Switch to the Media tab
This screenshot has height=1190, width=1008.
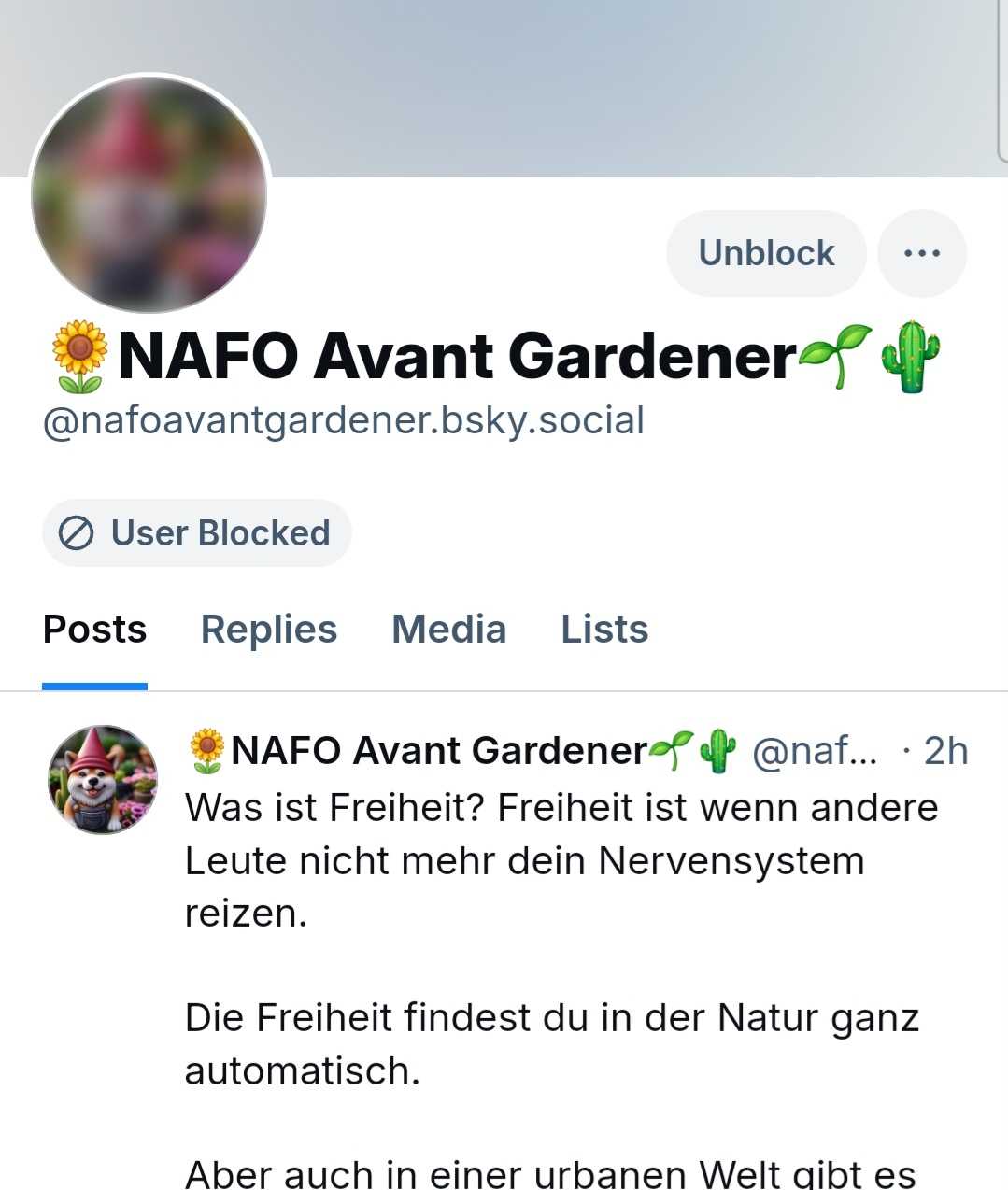click(x=448, y=630)
